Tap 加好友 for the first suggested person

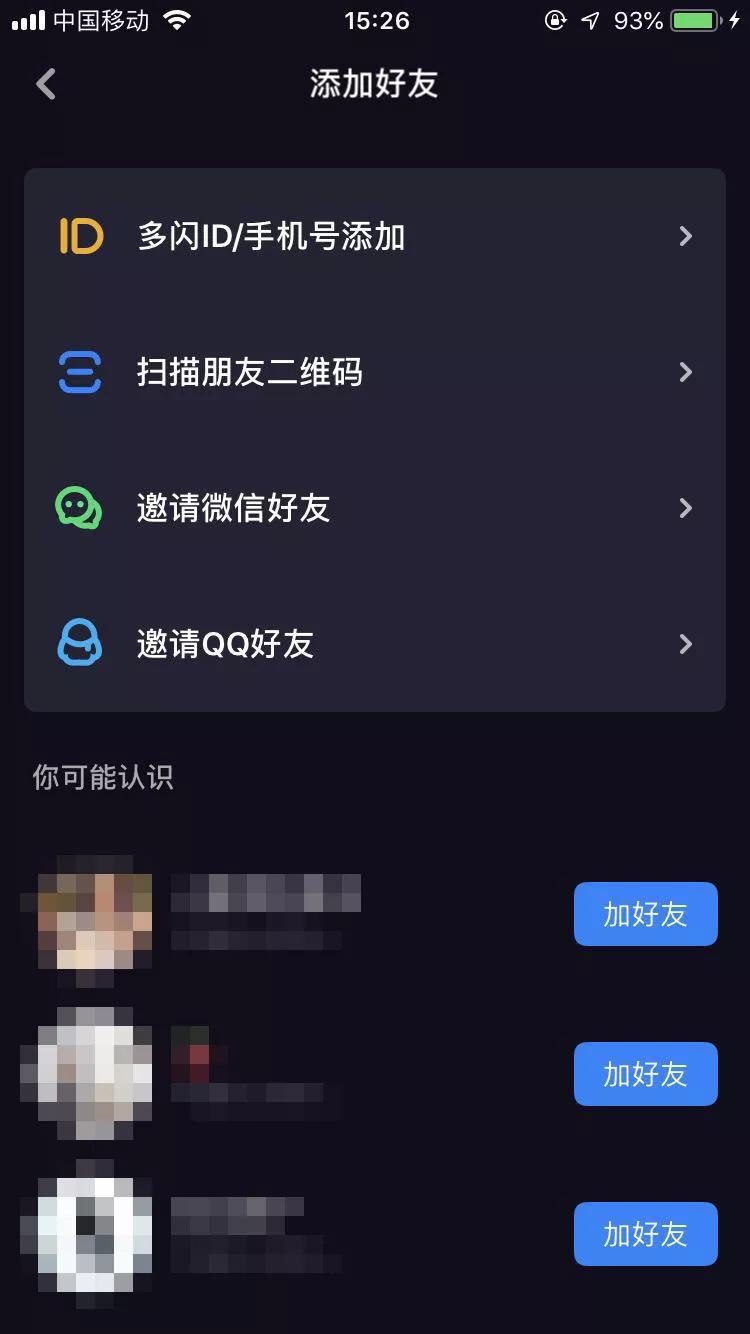[645, 914]
